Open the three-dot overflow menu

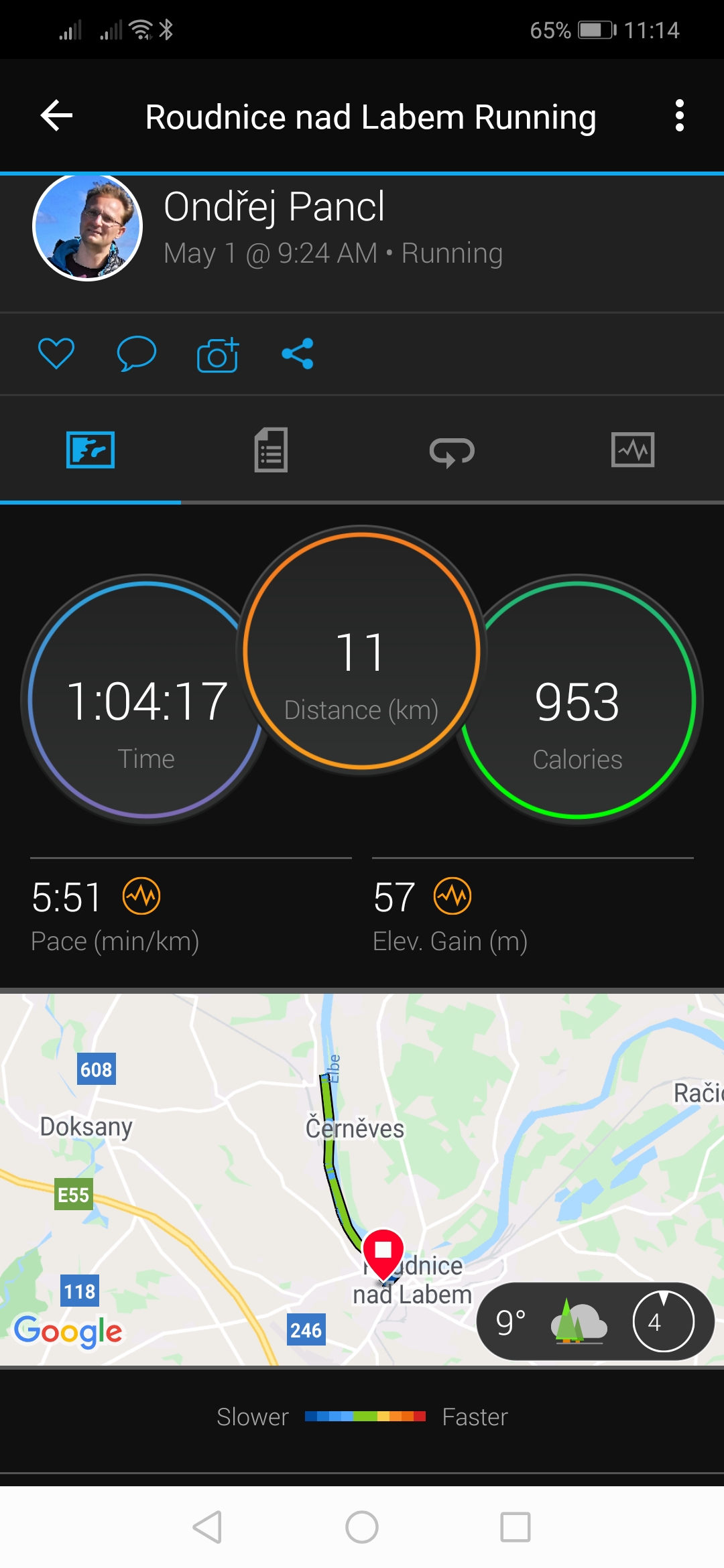(x=680, y=116)
